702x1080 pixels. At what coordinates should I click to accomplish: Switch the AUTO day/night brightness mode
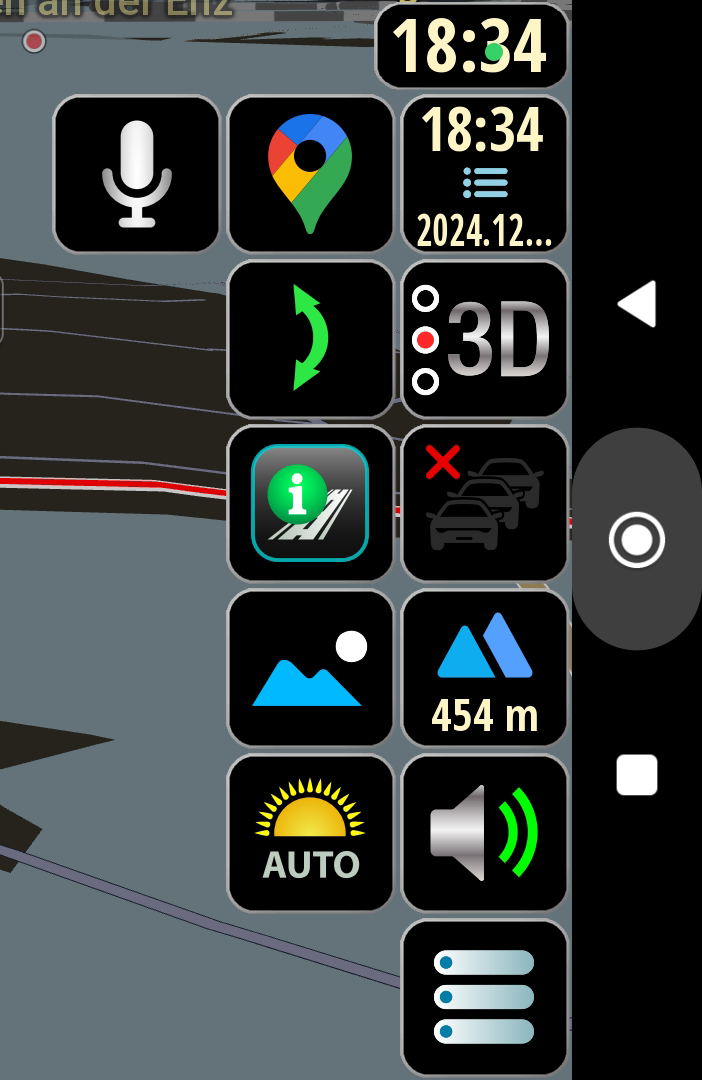click(x=311, y=833)
